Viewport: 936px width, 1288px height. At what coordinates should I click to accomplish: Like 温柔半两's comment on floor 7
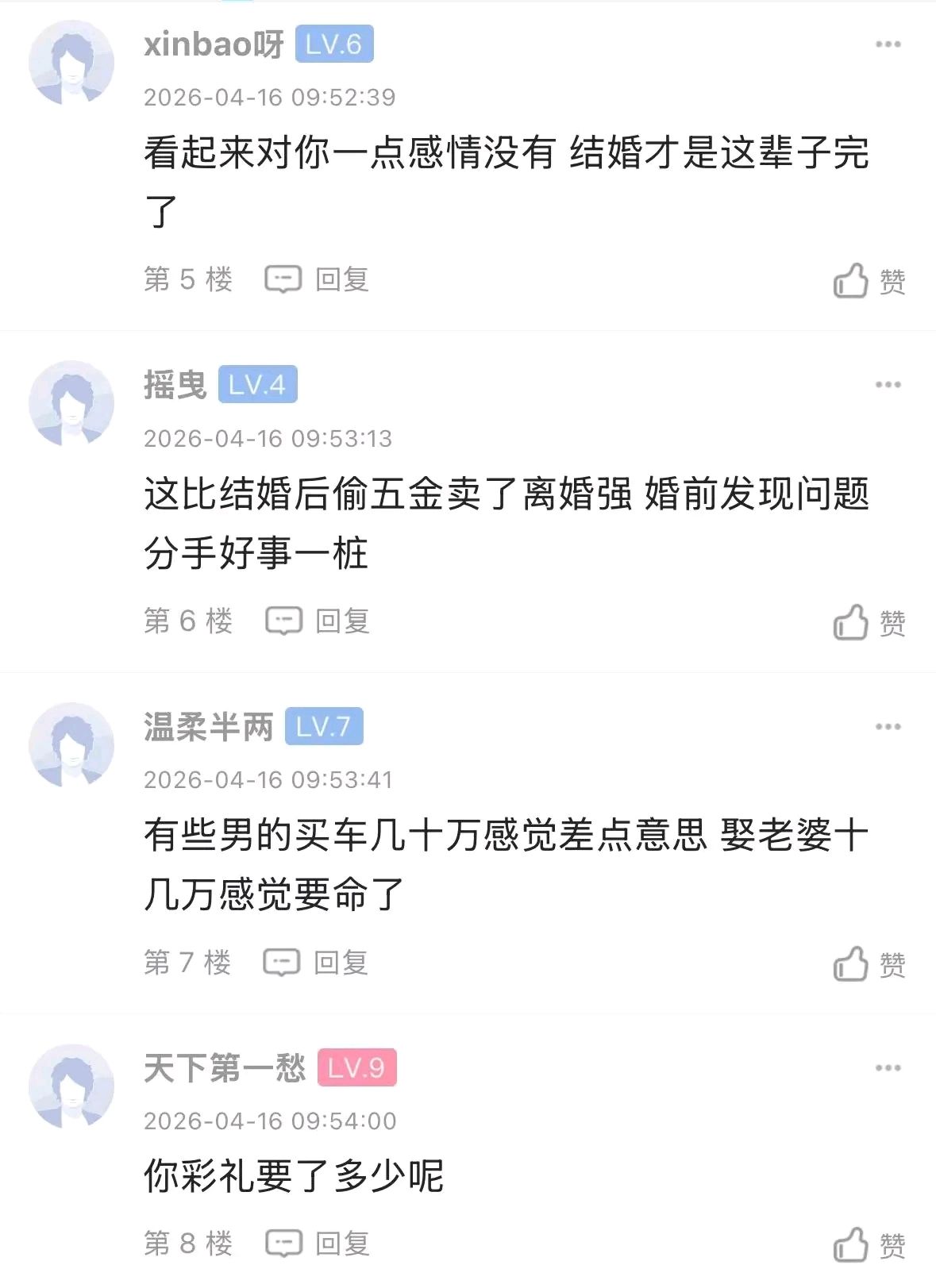869,965
